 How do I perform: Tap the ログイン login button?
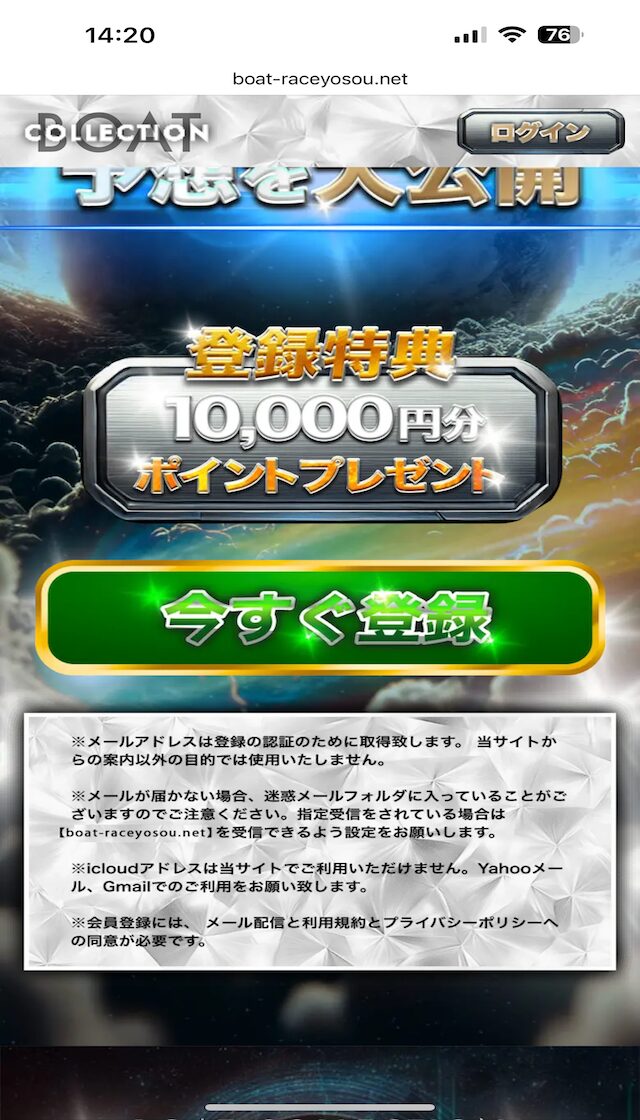click(x=540, y=132)
